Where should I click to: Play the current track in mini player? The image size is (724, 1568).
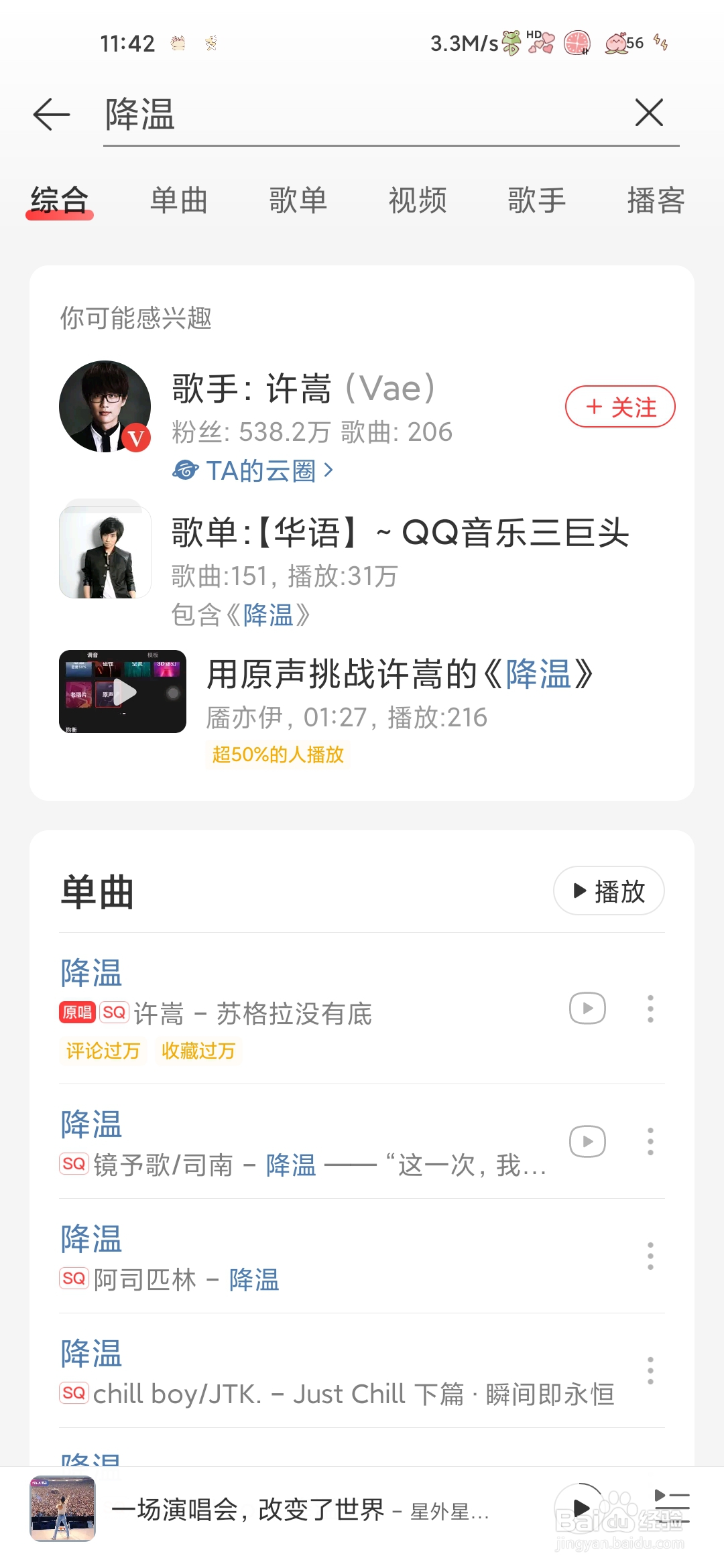coord(581,1508)
